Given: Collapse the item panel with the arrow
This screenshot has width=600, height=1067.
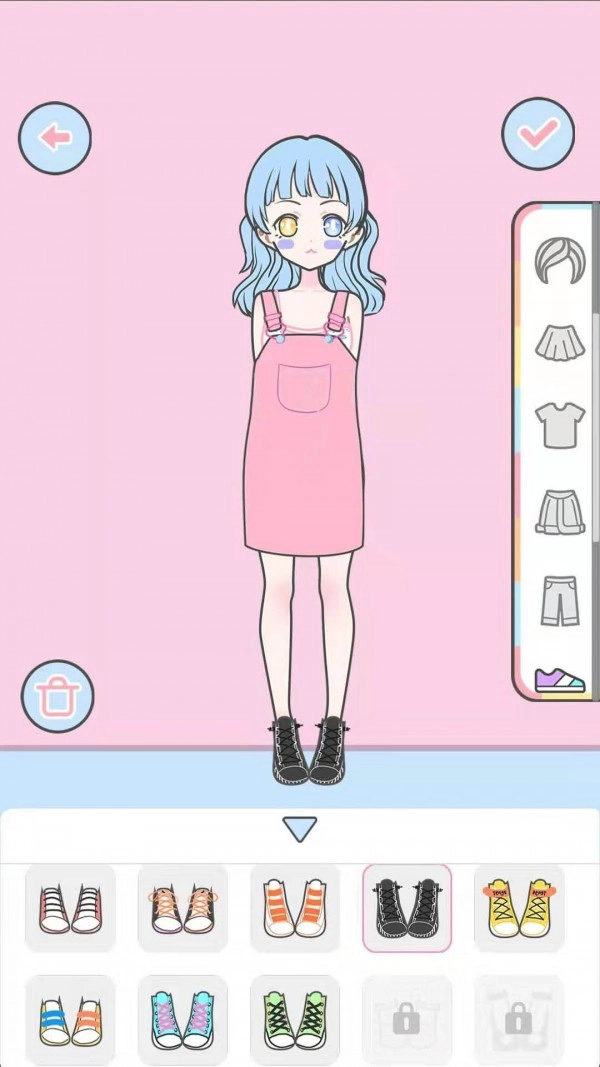Looking at the screenshot, I should [x=299, y=829].
